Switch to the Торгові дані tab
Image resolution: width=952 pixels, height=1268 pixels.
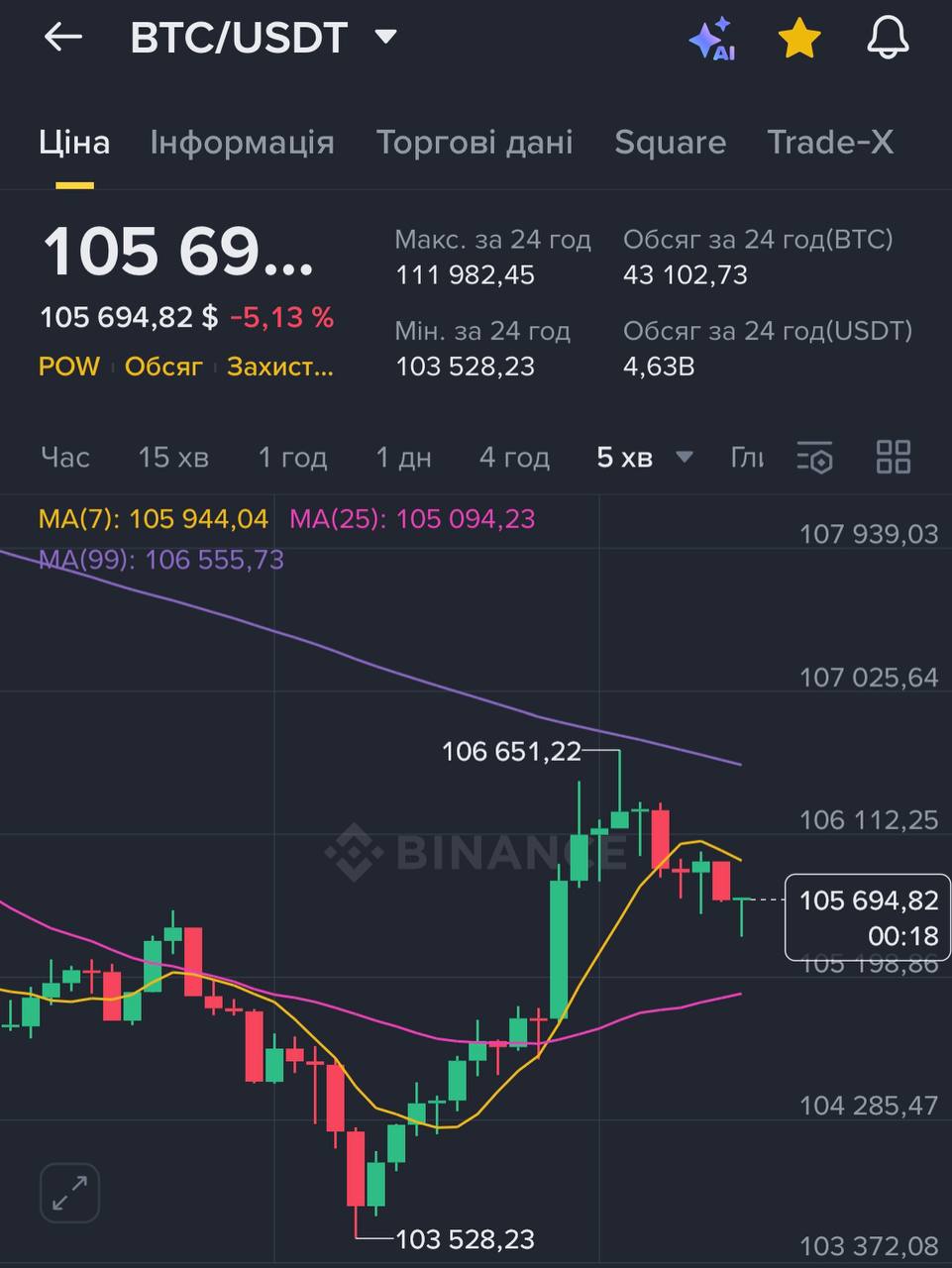474,143
